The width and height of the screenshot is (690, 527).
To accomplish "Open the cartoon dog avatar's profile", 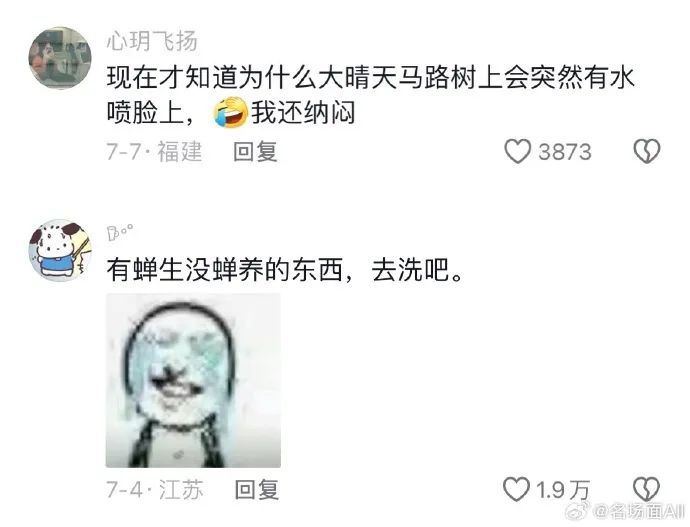I will pos(59,250).
